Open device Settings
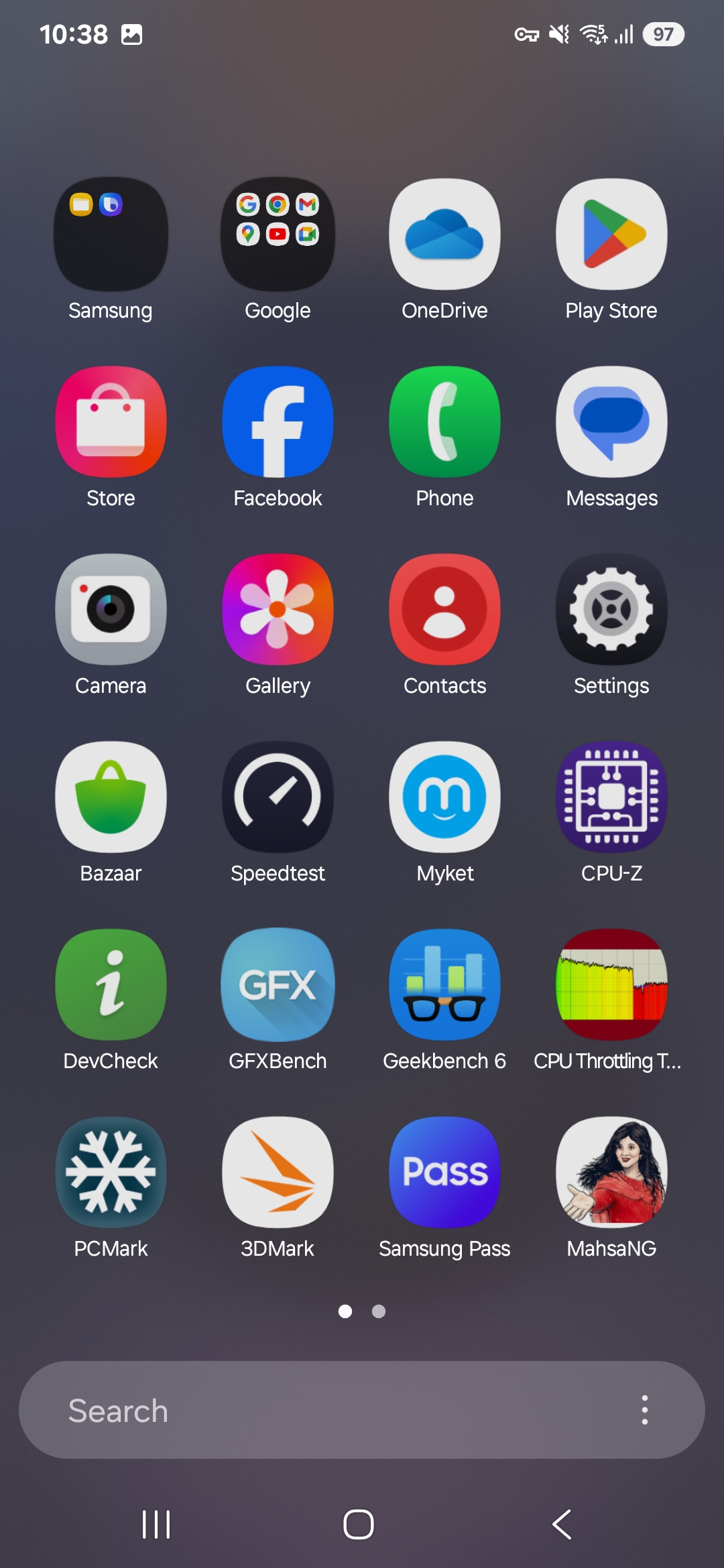Image resolution: width=724 pixels, height=1568 pixels. [611, 610]
